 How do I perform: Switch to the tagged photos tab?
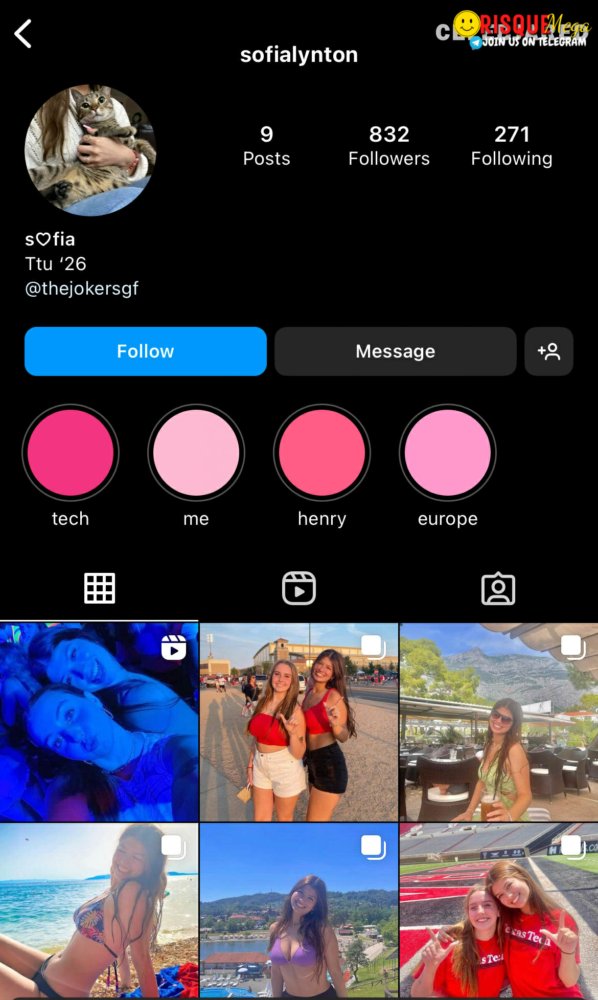498,589
